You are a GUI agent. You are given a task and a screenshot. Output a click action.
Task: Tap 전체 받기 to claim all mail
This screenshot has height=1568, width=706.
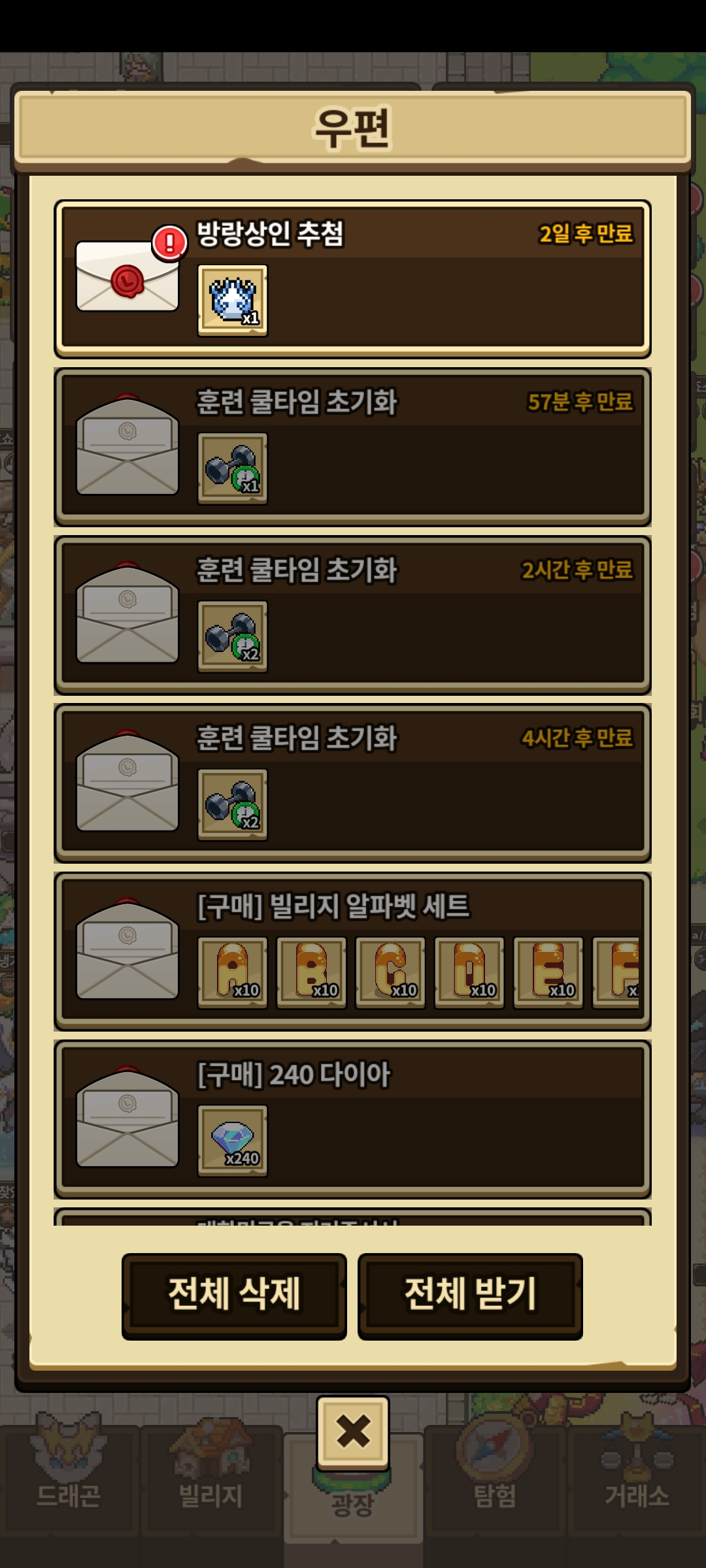pos(470,1296)
